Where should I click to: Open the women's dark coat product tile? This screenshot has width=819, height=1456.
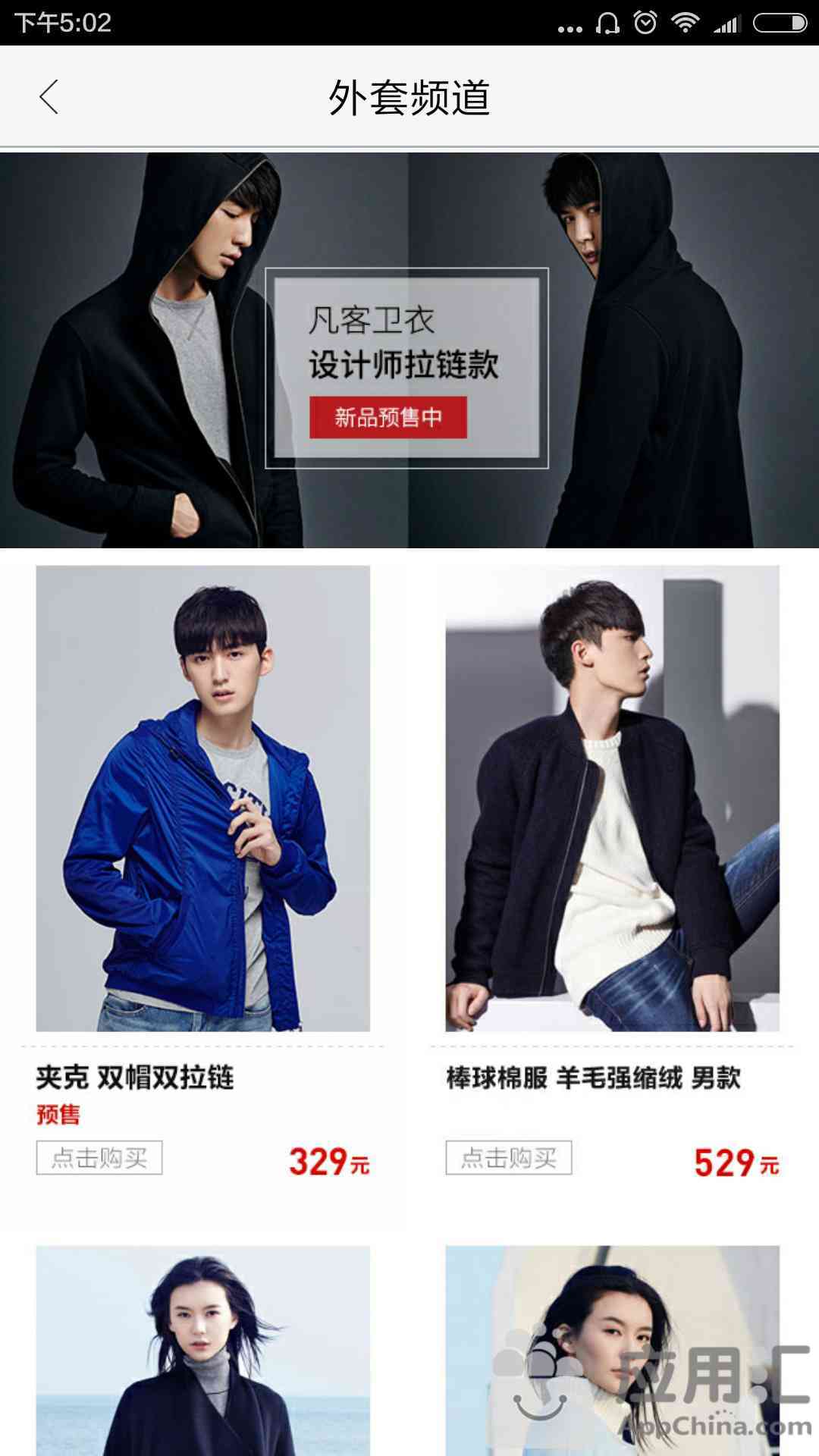203,1351
